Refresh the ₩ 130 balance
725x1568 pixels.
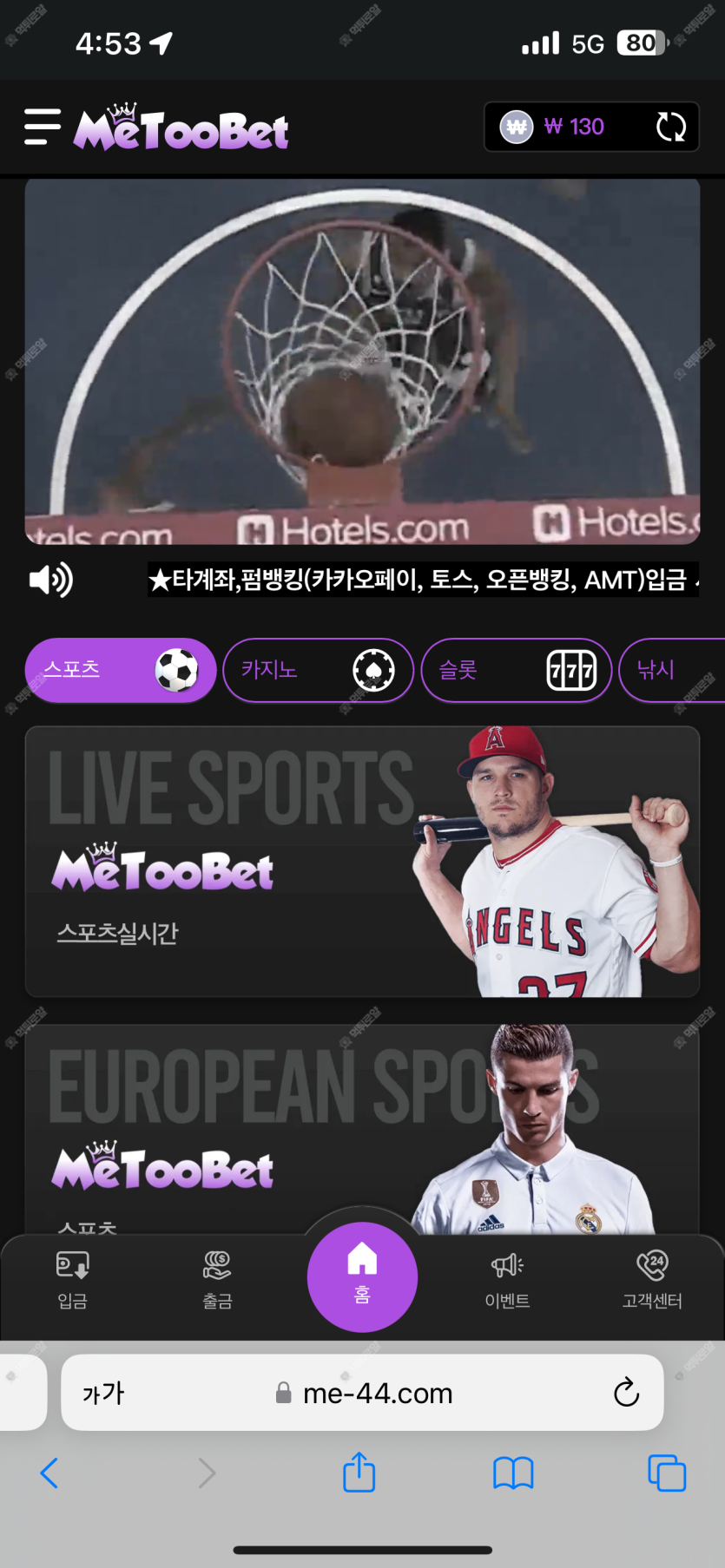pos(670,128)
